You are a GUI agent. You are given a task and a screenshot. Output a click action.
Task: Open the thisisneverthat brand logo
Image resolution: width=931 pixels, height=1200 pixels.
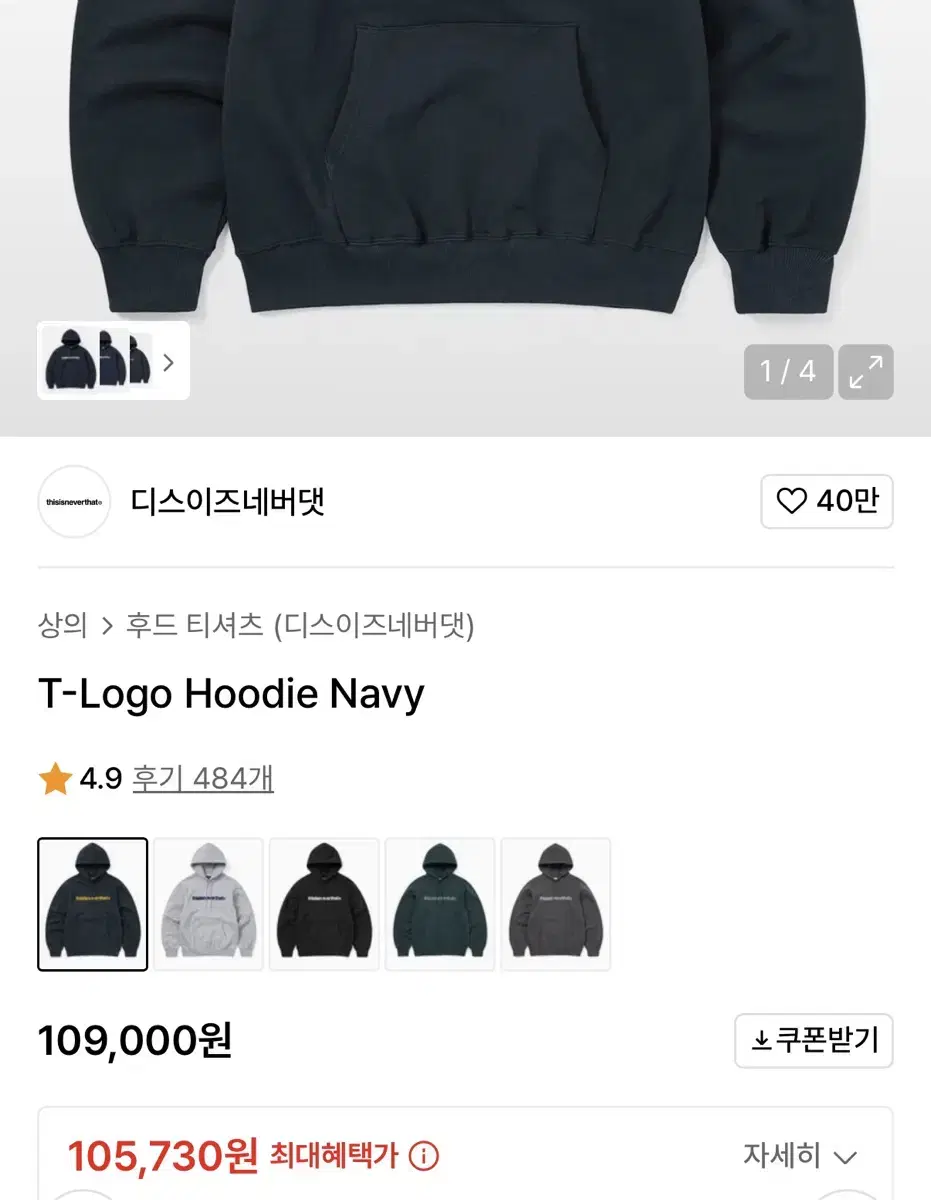click(x=73, y=502)
